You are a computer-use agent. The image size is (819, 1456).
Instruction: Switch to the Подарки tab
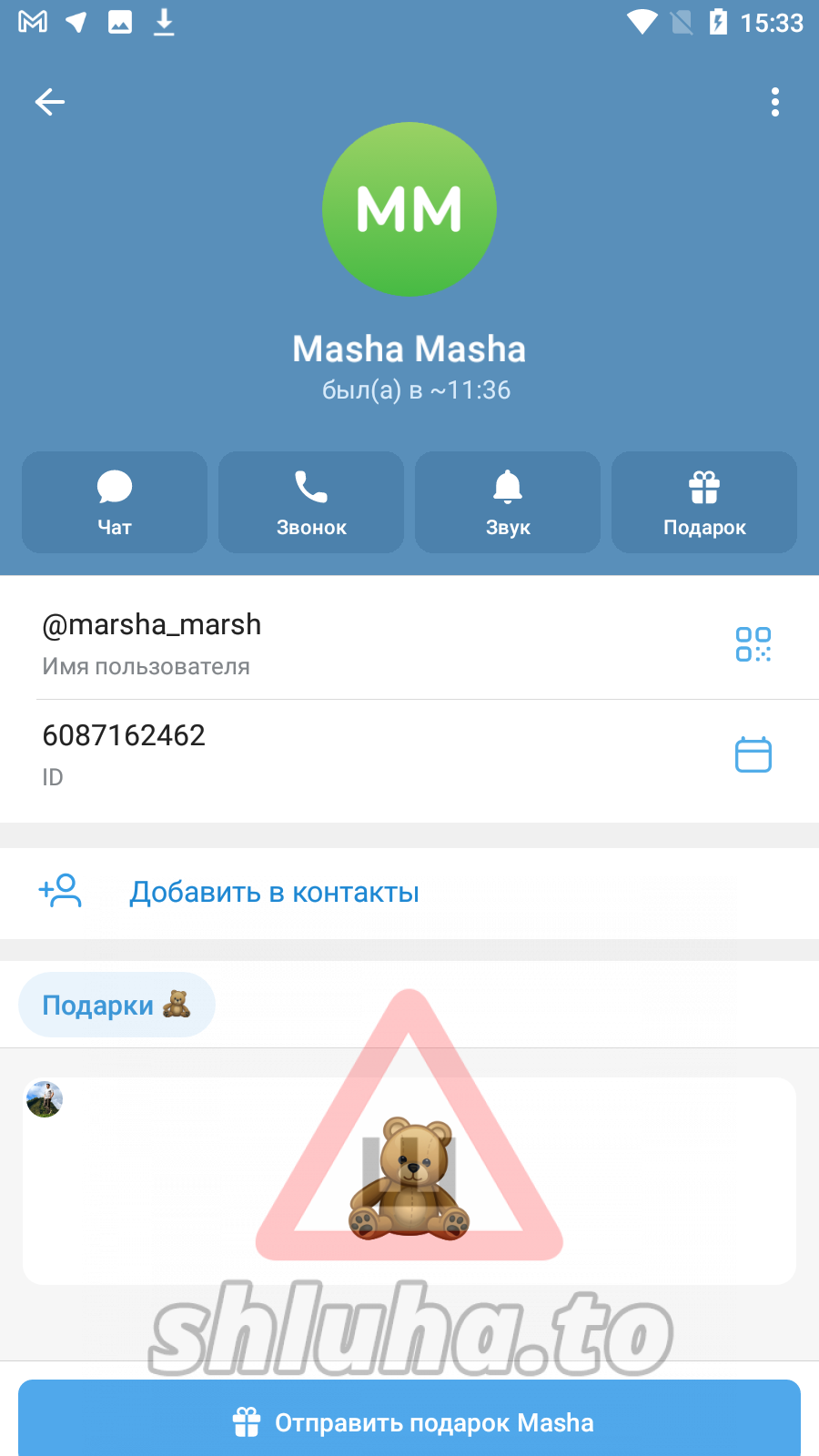click(x=116, y=1006)
